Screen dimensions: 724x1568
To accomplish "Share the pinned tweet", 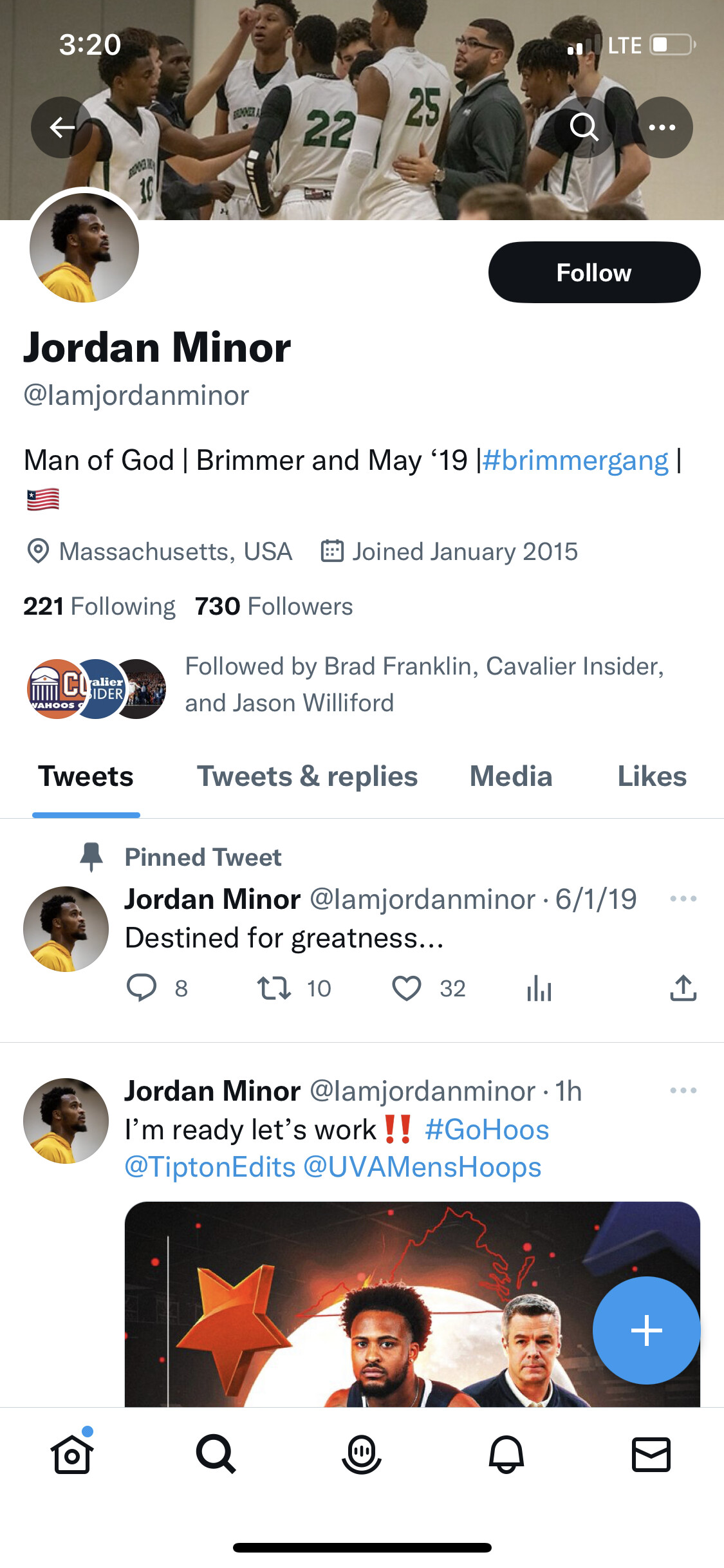I will tap(683, 988).
